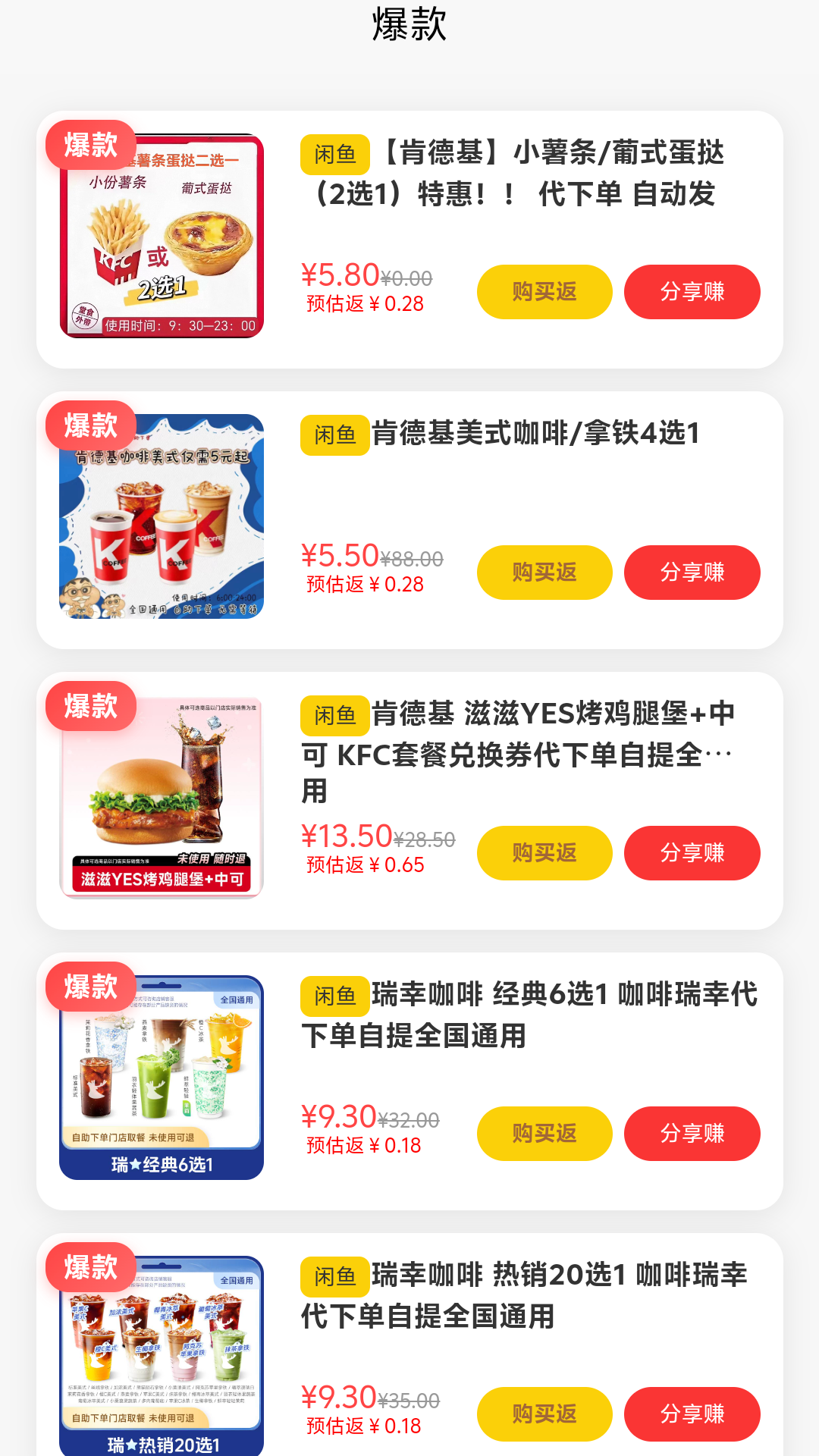Tap 购买返 on the 滋滋YES烤鸡腿堡 deal
819x1456 pixels.
click(x=543, y=853)
